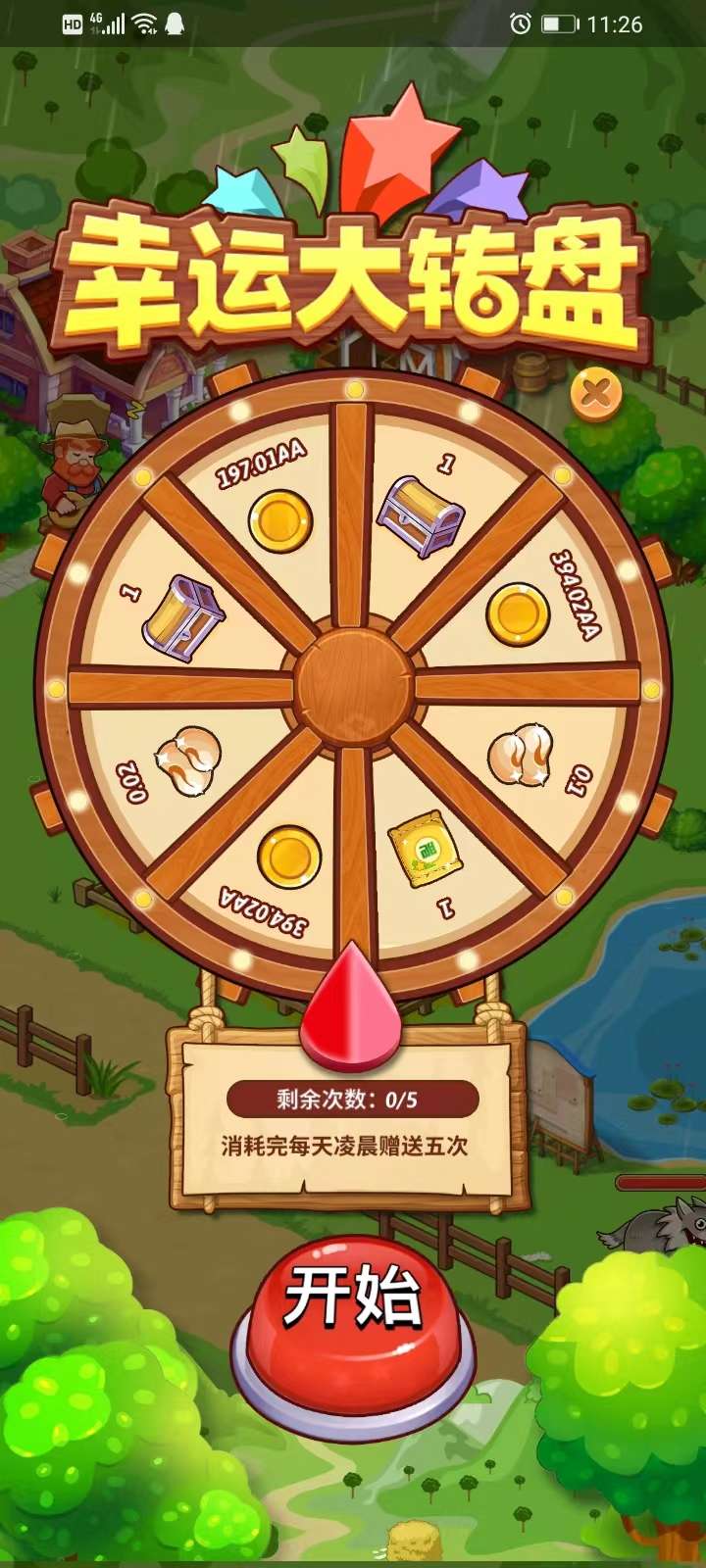The width and height of the screenshot is (706, 1568).
Task: Close the lucky wheel popup
Action: coord(595,394)
